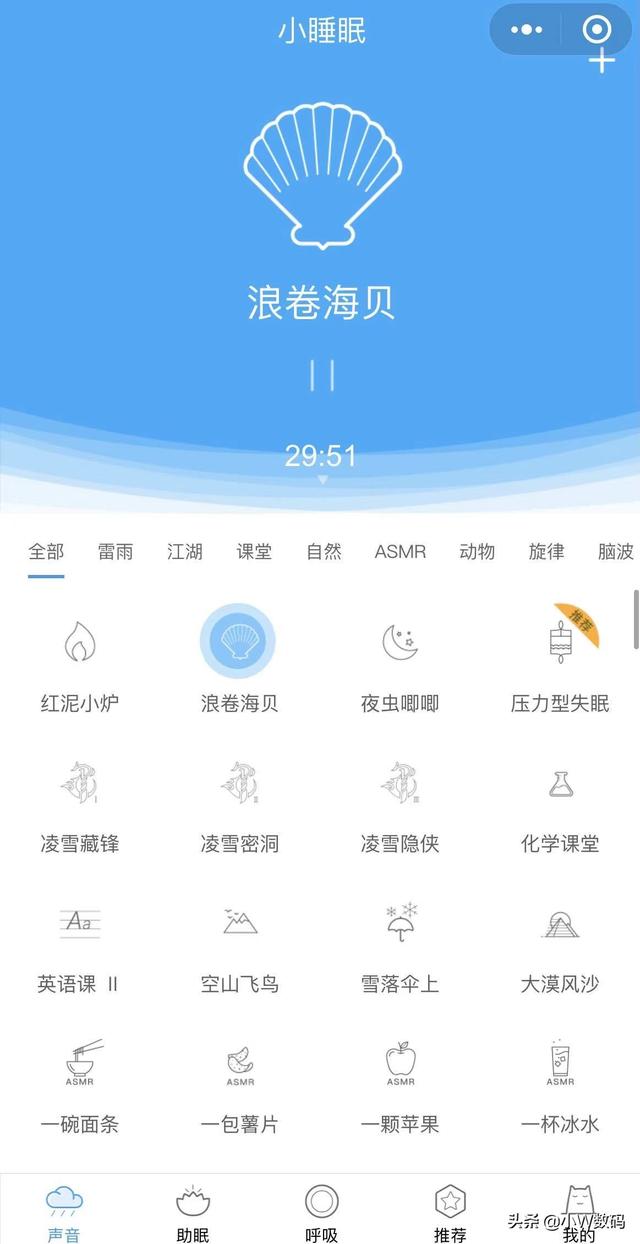
Task: Start the 一颗苹果 ASMR sound
Action: point(400,1087)
